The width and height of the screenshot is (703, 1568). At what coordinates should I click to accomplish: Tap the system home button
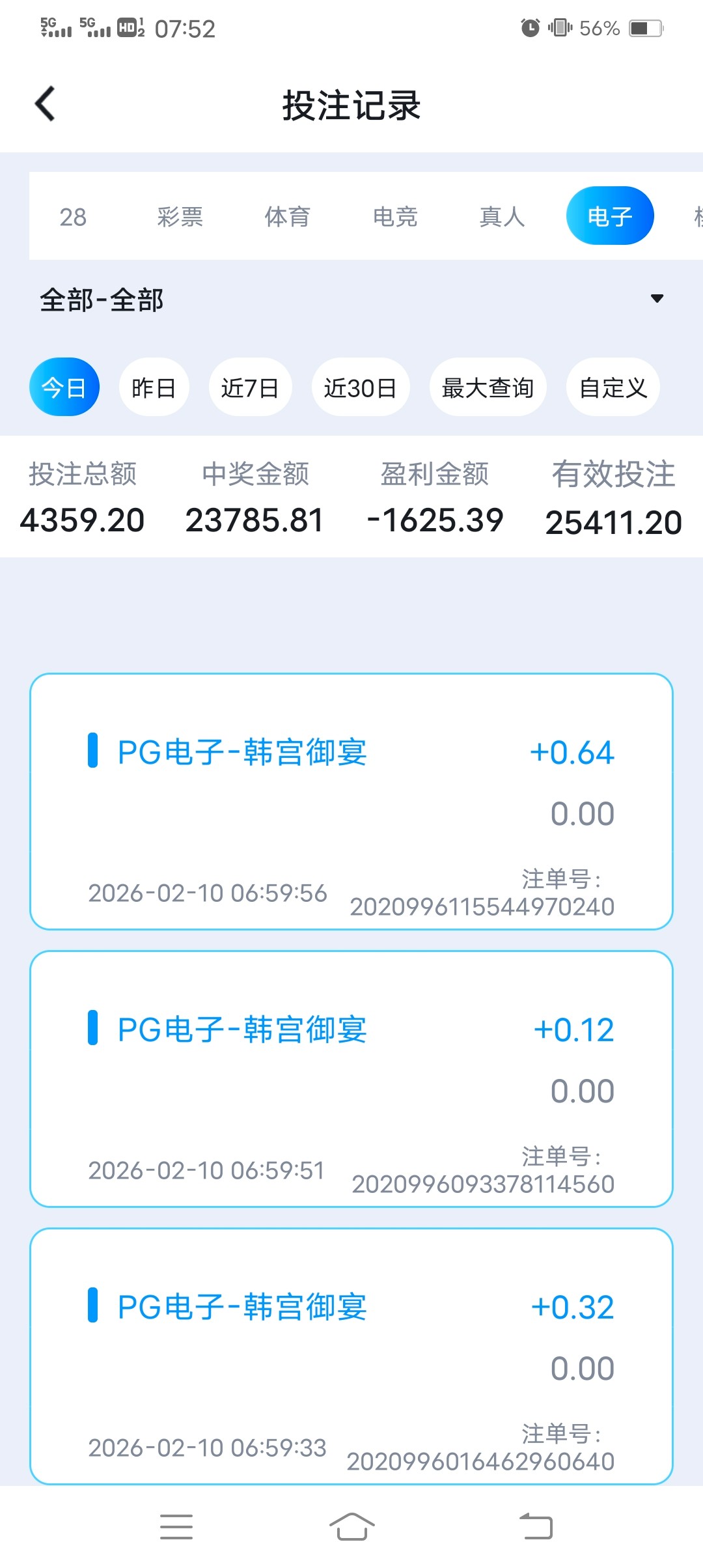pyautogui.click(x=351, y=1527)
